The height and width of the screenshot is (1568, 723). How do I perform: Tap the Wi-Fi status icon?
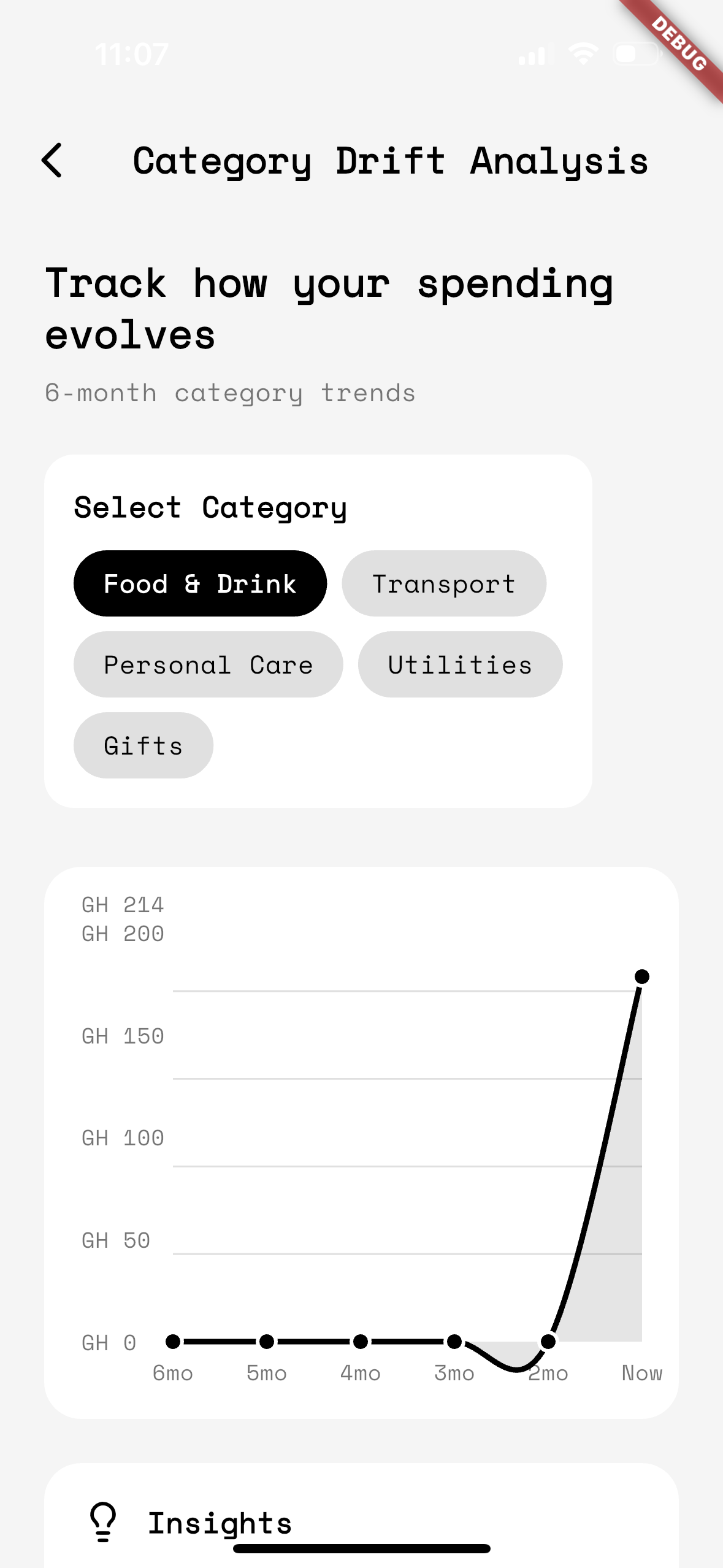coord(583,54)
